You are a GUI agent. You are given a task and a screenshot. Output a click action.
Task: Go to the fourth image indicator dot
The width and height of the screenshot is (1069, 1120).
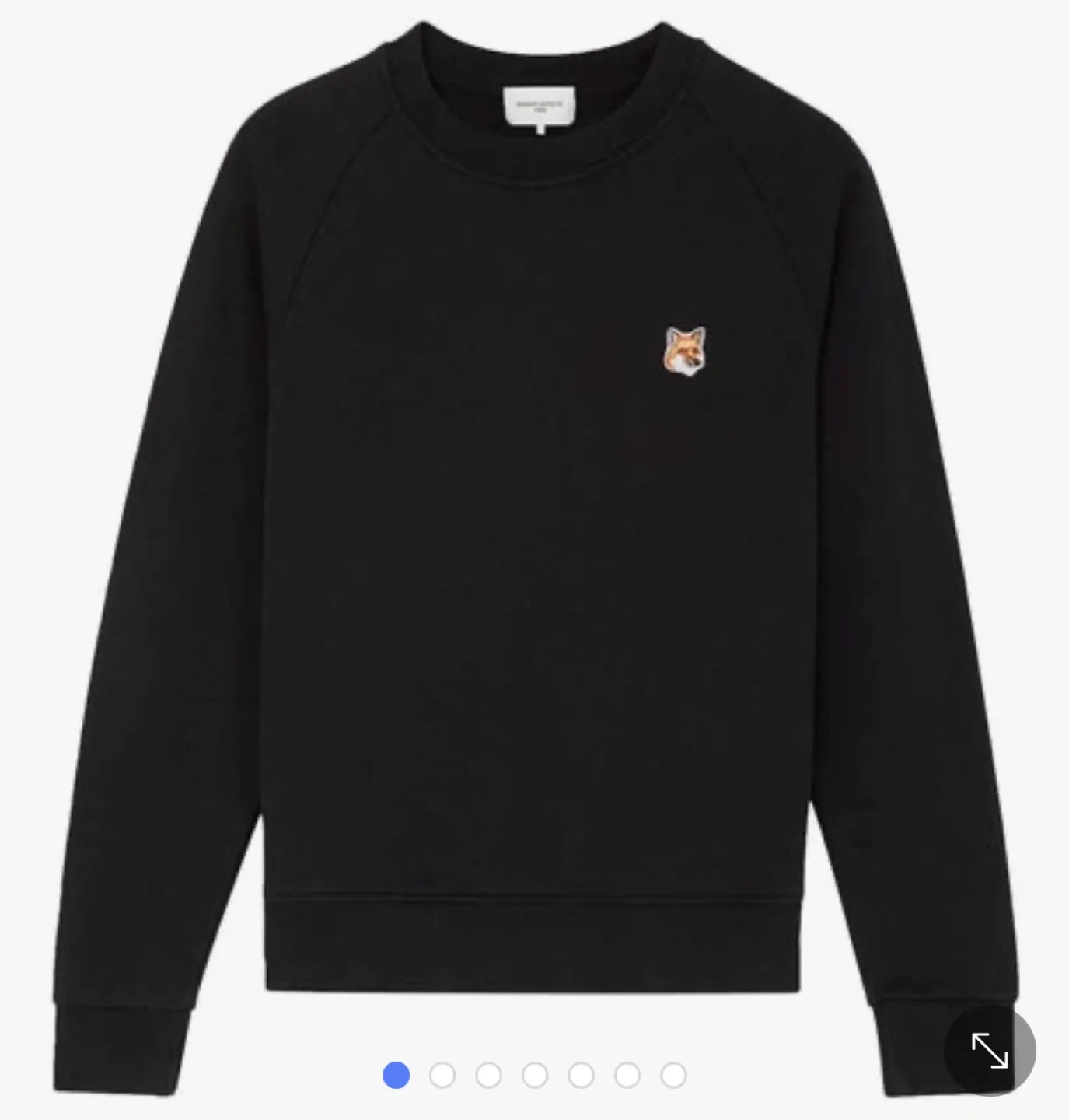coord(535,1076)
